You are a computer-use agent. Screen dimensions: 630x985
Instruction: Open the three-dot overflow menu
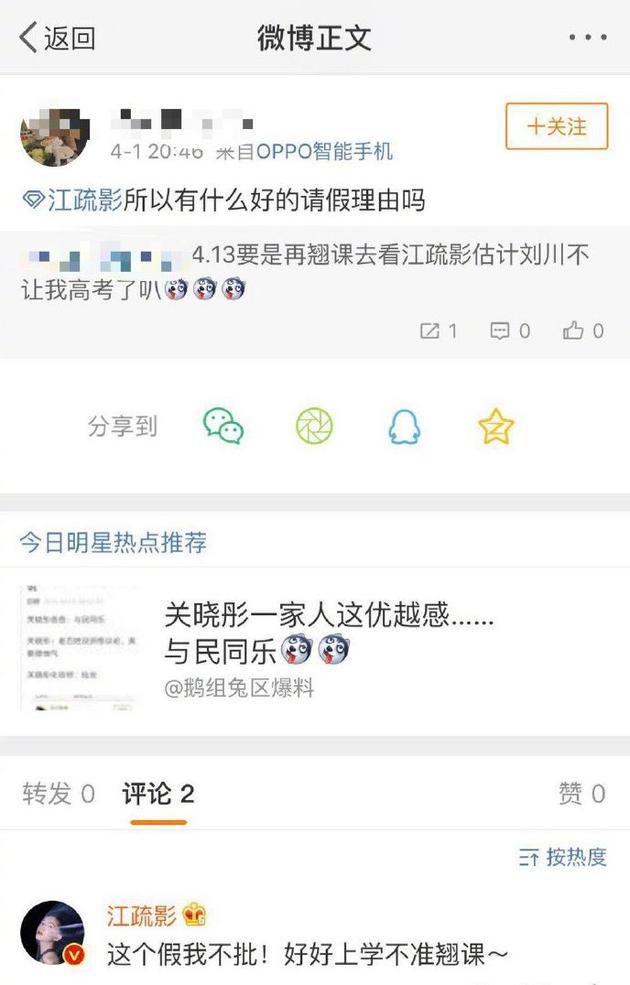pos(587,38)
